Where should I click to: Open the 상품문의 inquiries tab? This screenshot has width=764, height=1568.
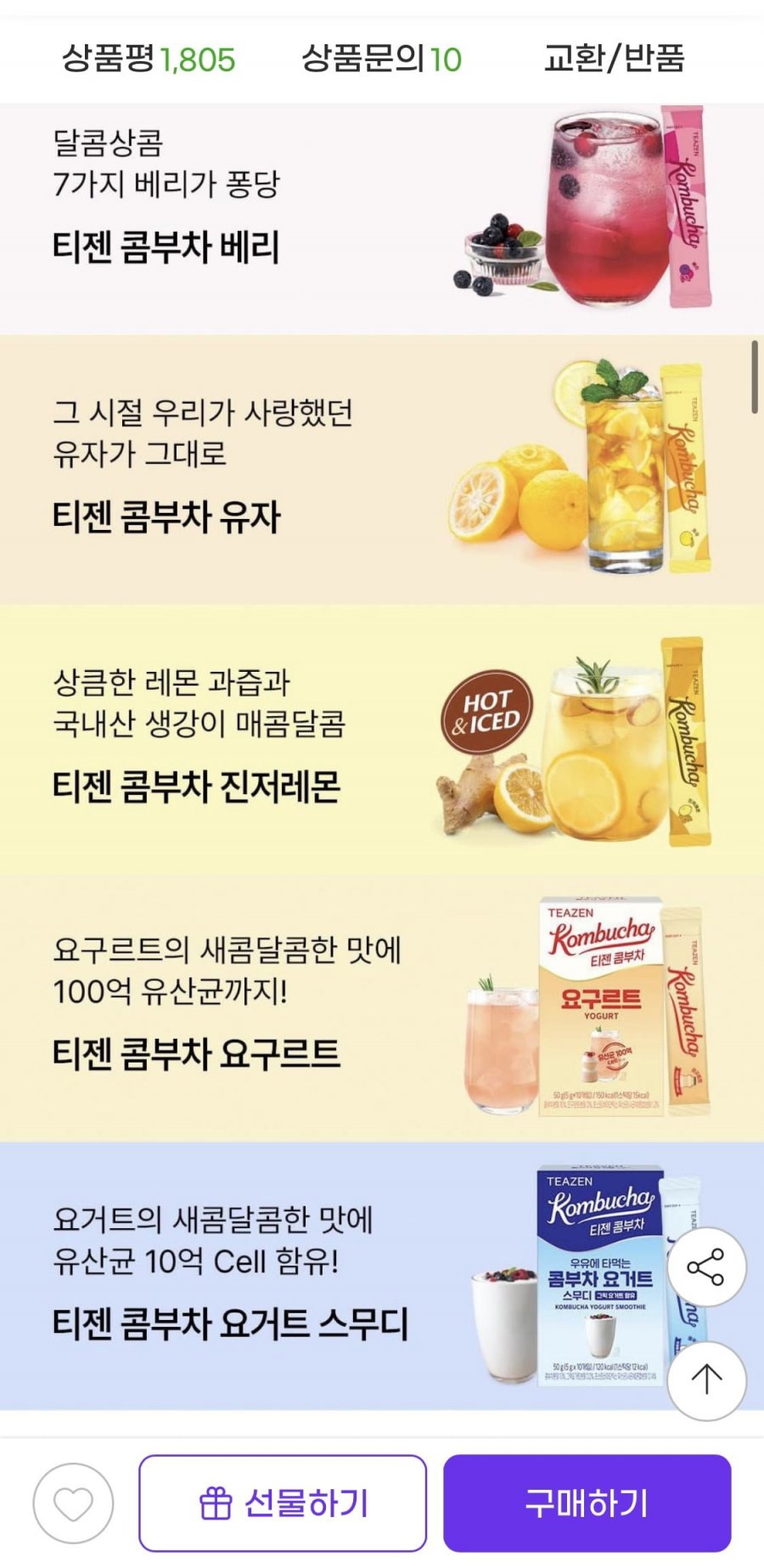click(381, 59)
